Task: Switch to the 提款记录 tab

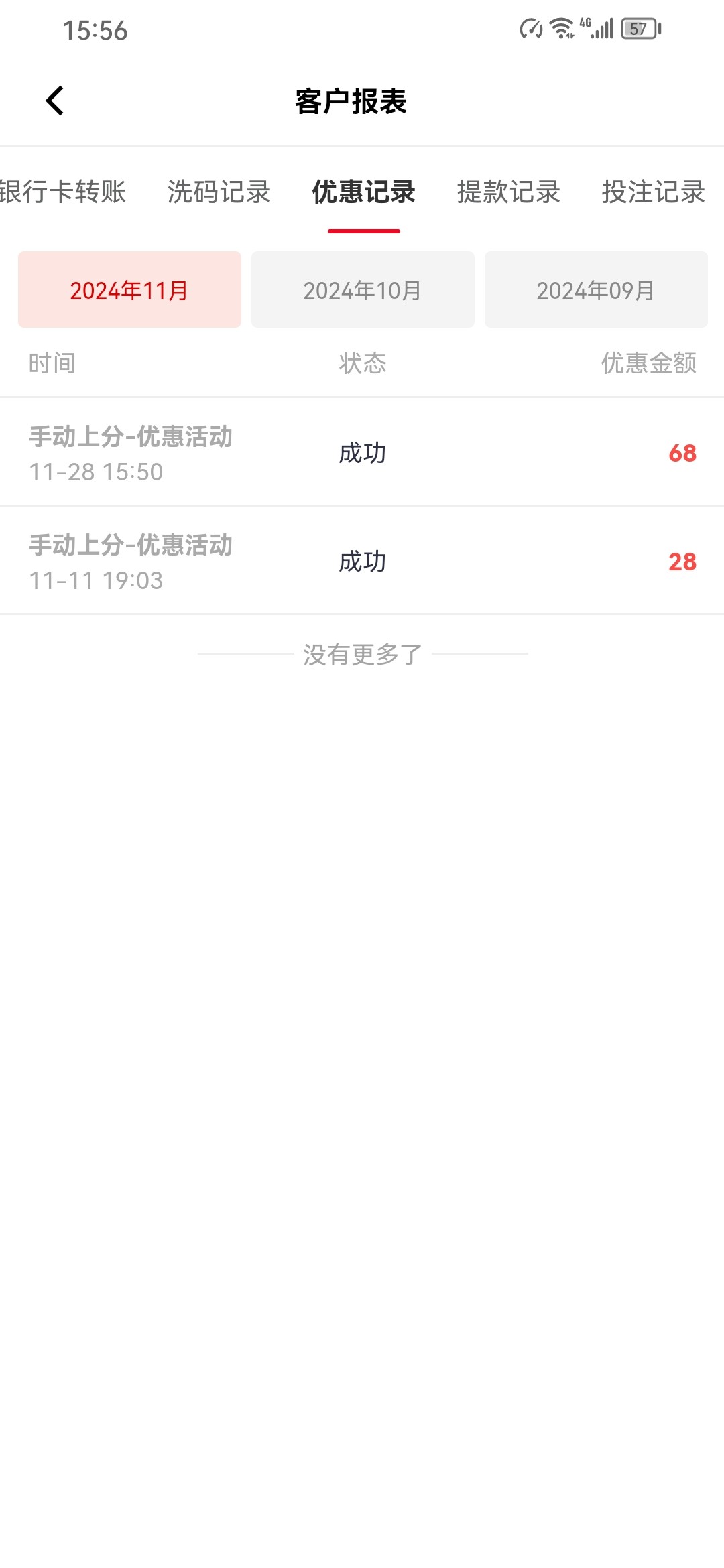Action: pos(509,192)
